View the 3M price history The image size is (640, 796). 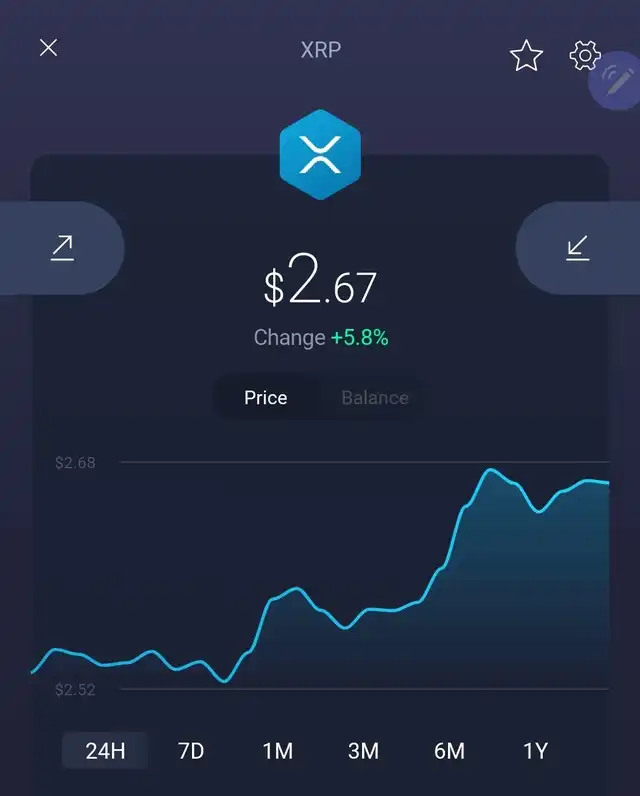point(363,751)
